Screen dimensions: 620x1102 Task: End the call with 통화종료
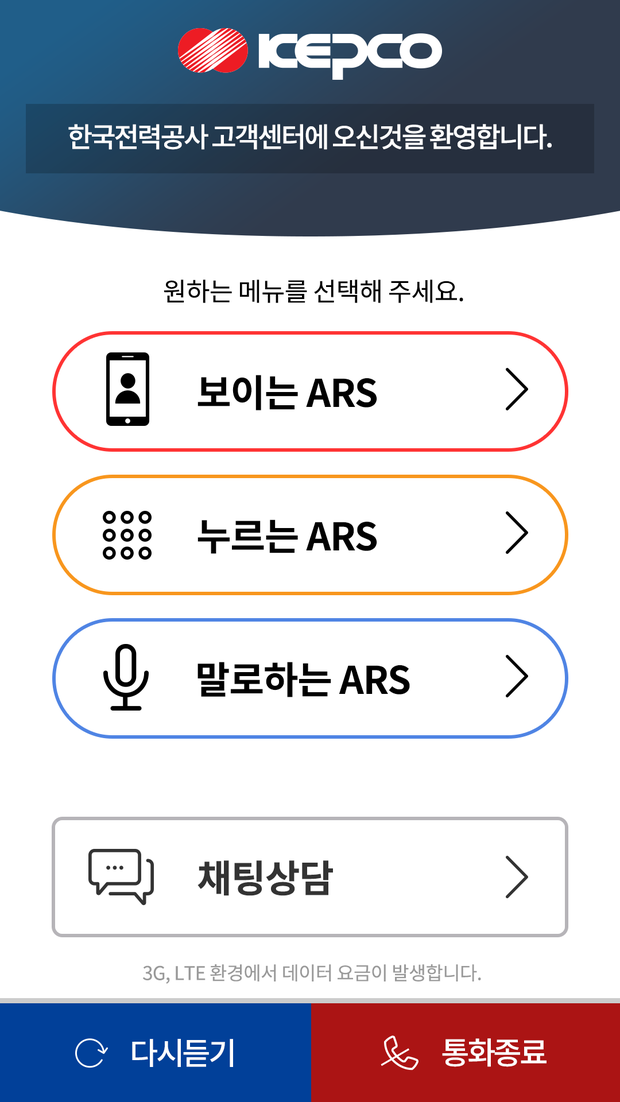click(465, 1052)
